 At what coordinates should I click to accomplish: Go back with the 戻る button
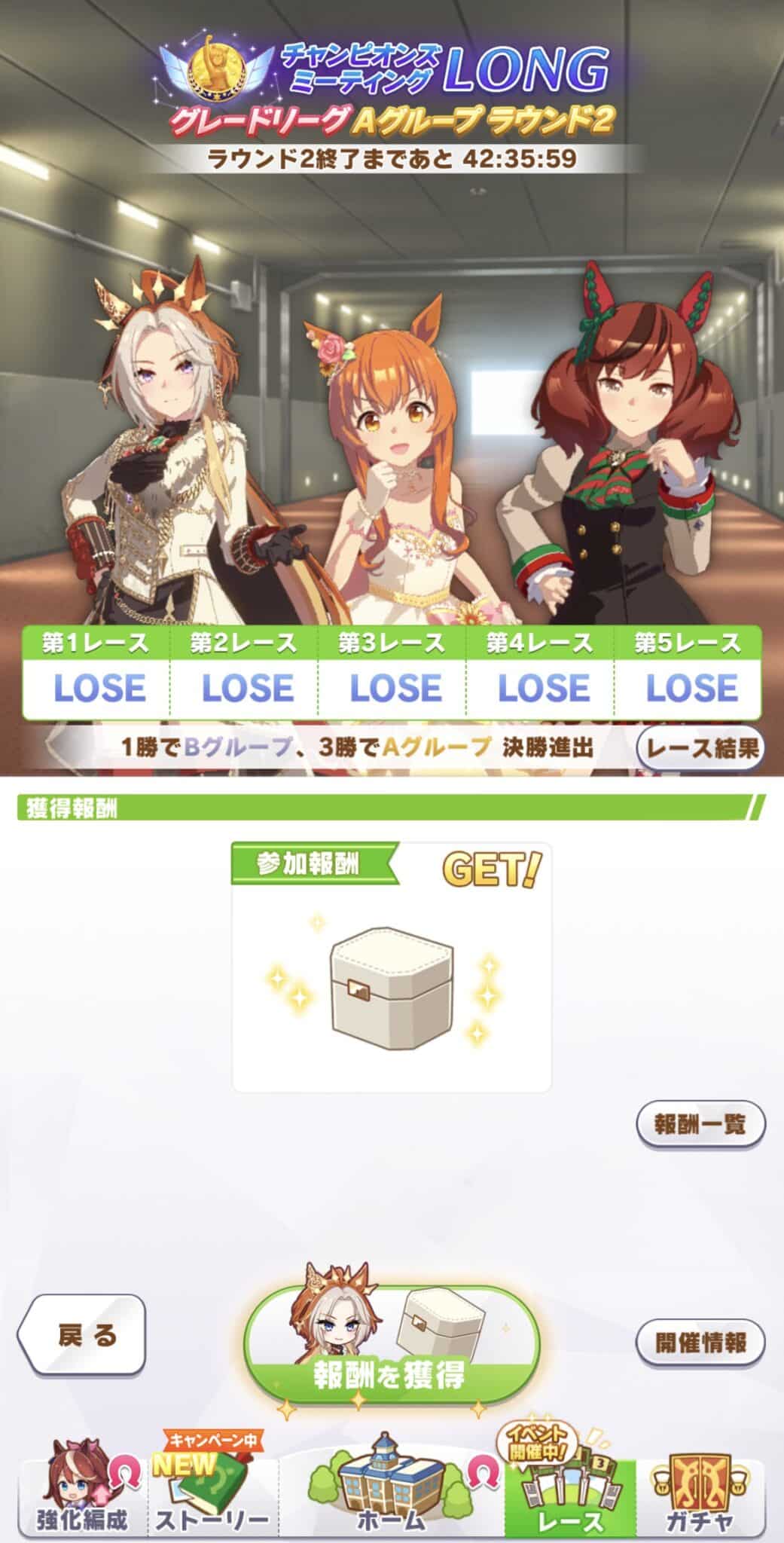click(x=83, y=1334)
